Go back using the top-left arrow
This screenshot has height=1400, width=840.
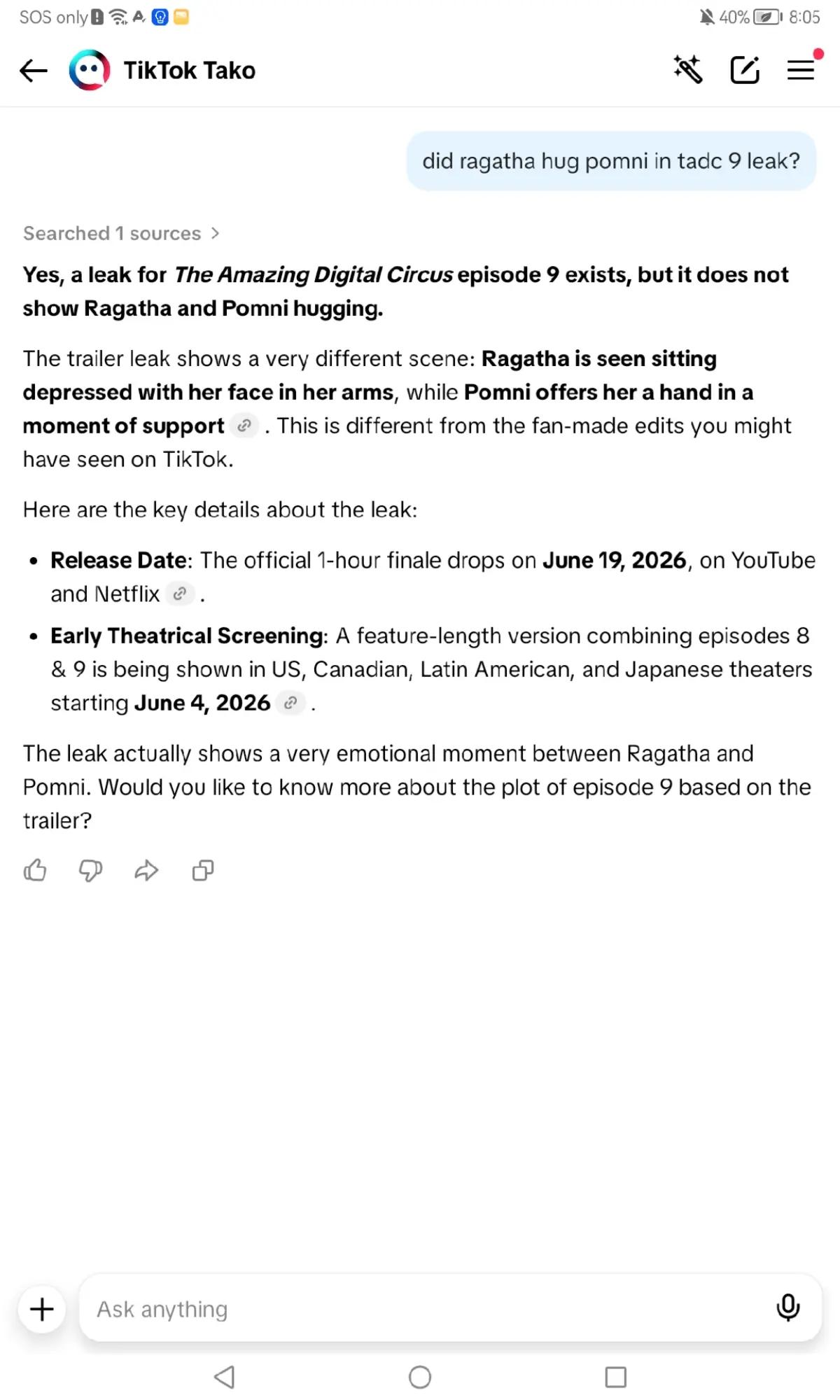33,70
